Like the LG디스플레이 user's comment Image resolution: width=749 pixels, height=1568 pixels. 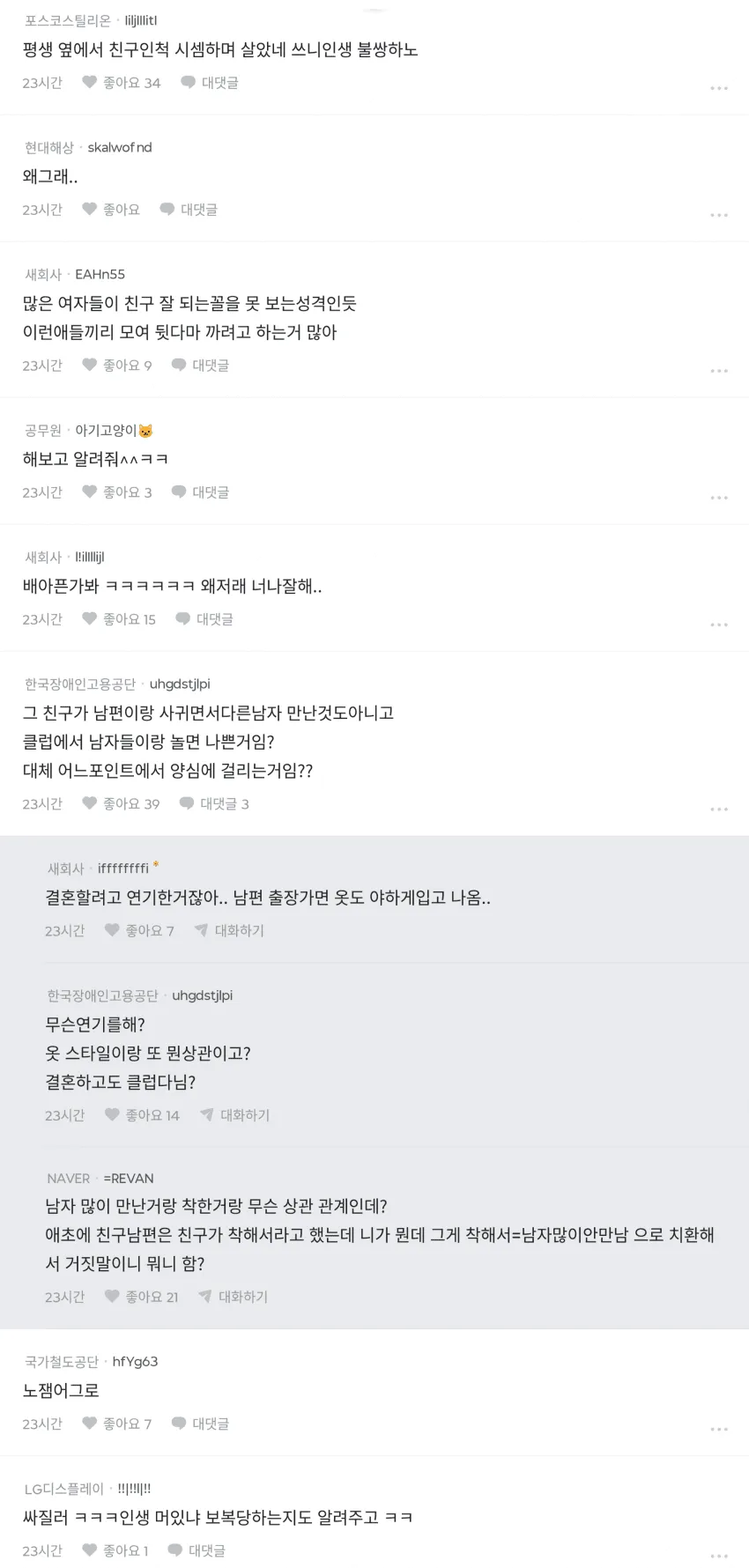(x=115, y=1550)
